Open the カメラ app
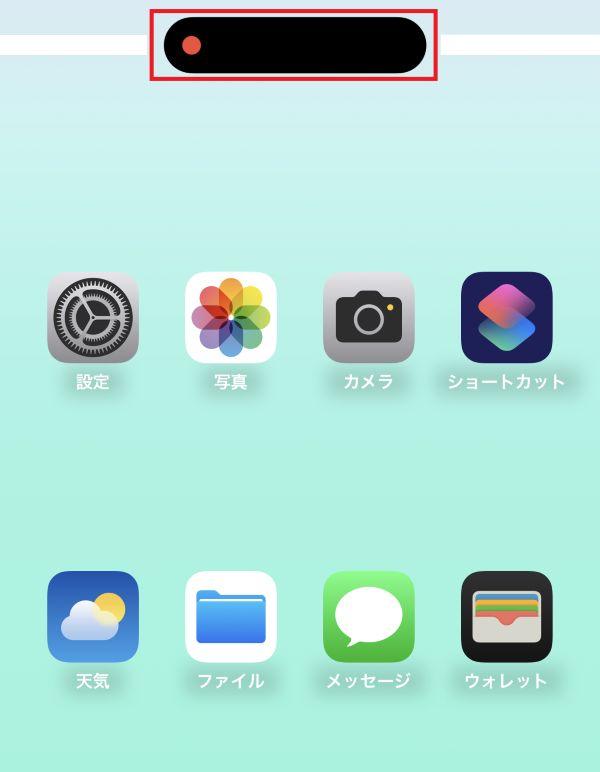The height and width of the screenshot is (772, 600). pos(369,317)
